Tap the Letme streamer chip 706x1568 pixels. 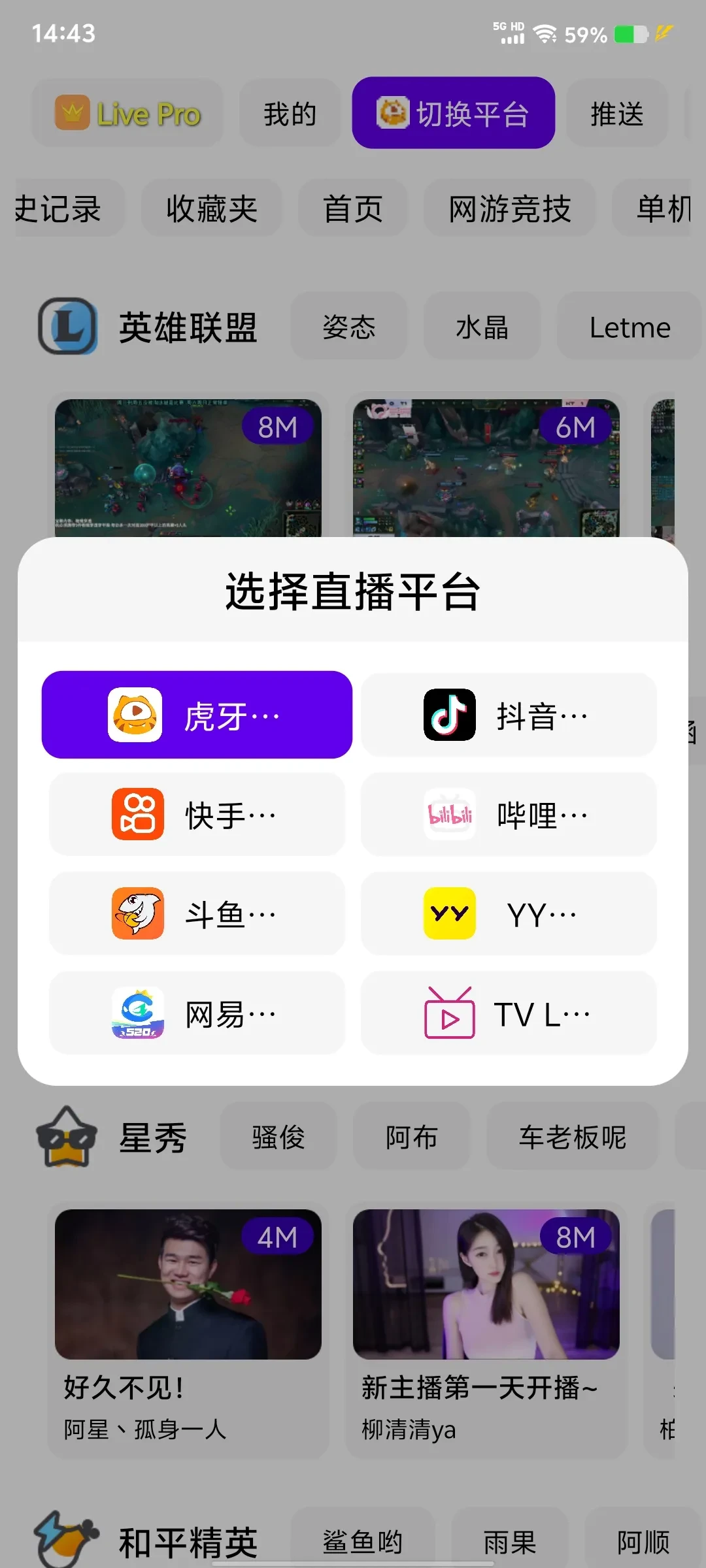pos(629,327)
